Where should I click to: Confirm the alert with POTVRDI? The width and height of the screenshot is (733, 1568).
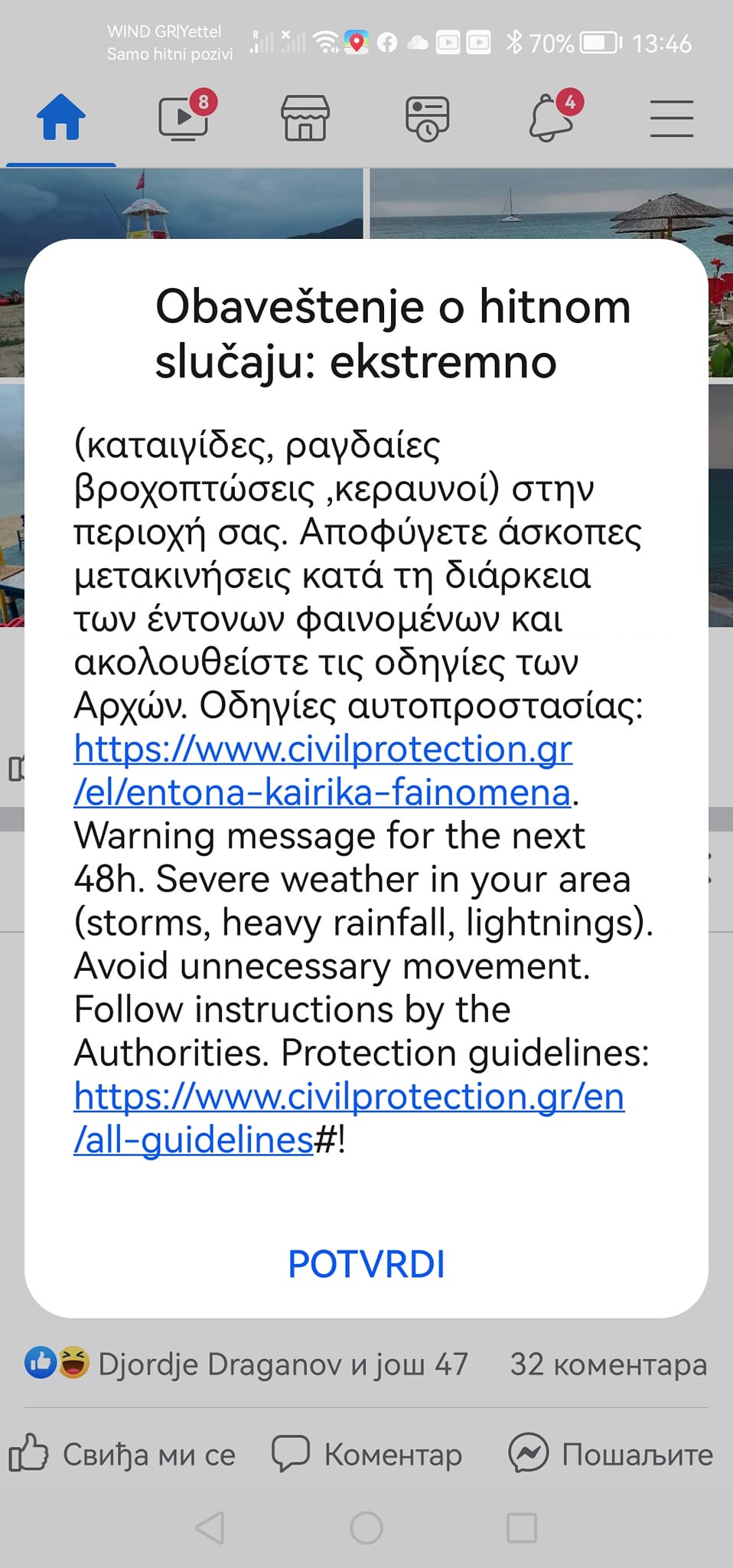(366, 1264)
